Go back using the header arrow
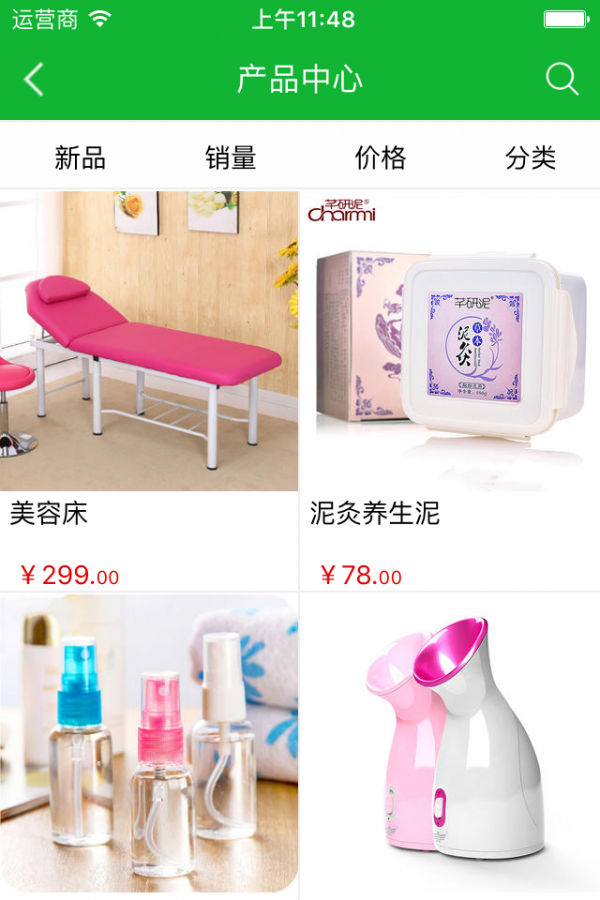The image size is (600, 900). 34,80
